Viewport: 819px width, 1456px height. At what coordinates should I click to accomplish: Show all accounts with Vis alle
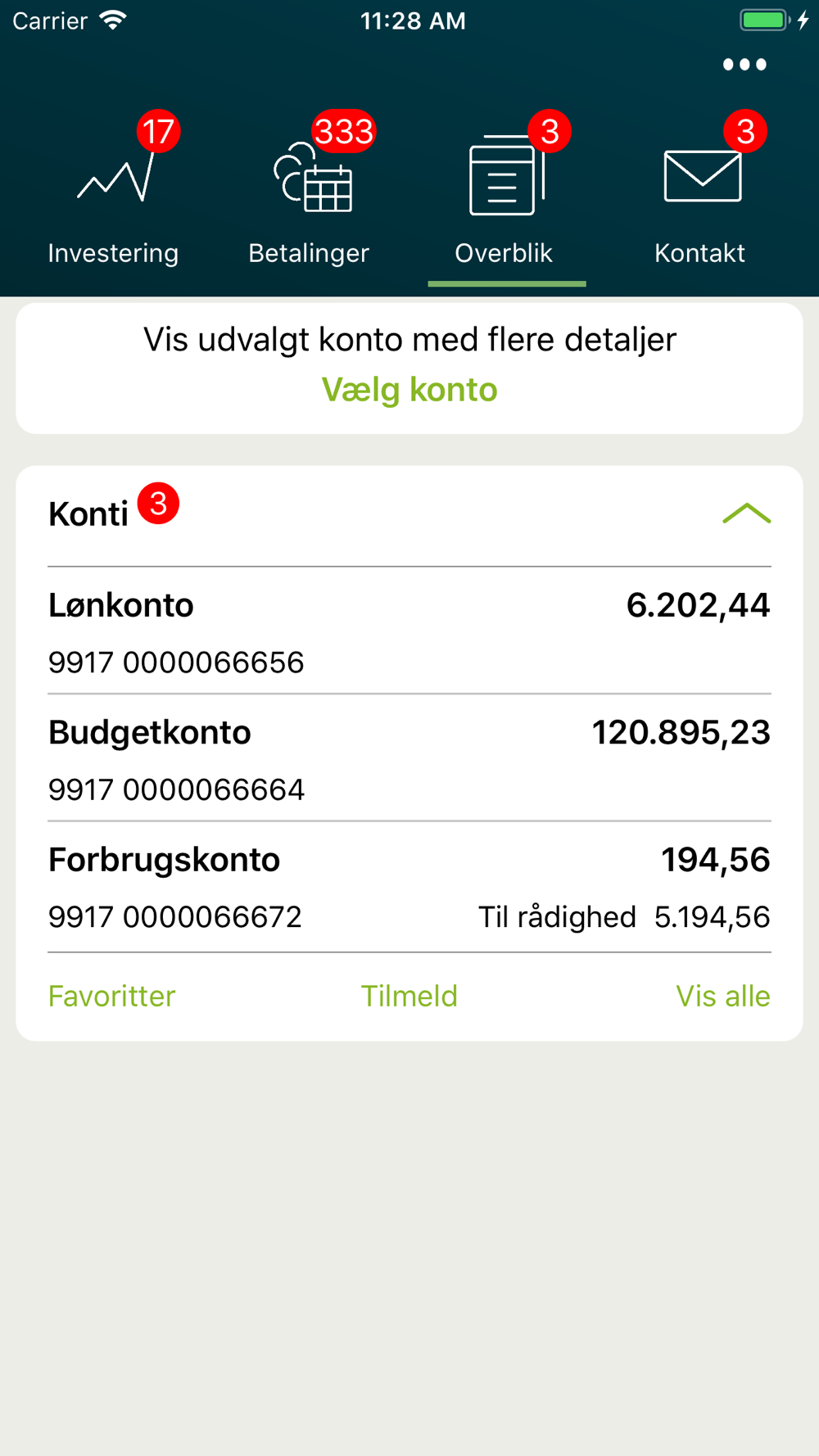[722, 997]
